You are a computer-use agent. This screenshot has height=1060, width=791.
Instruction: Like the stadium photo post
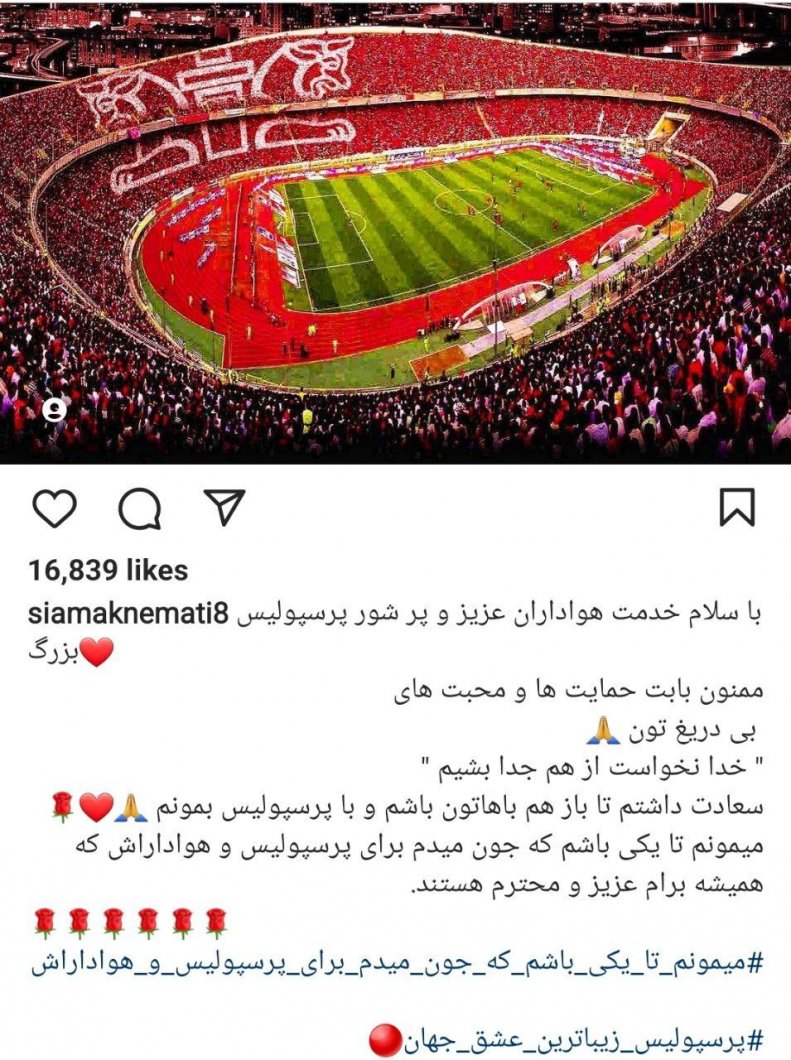(53, 509)
